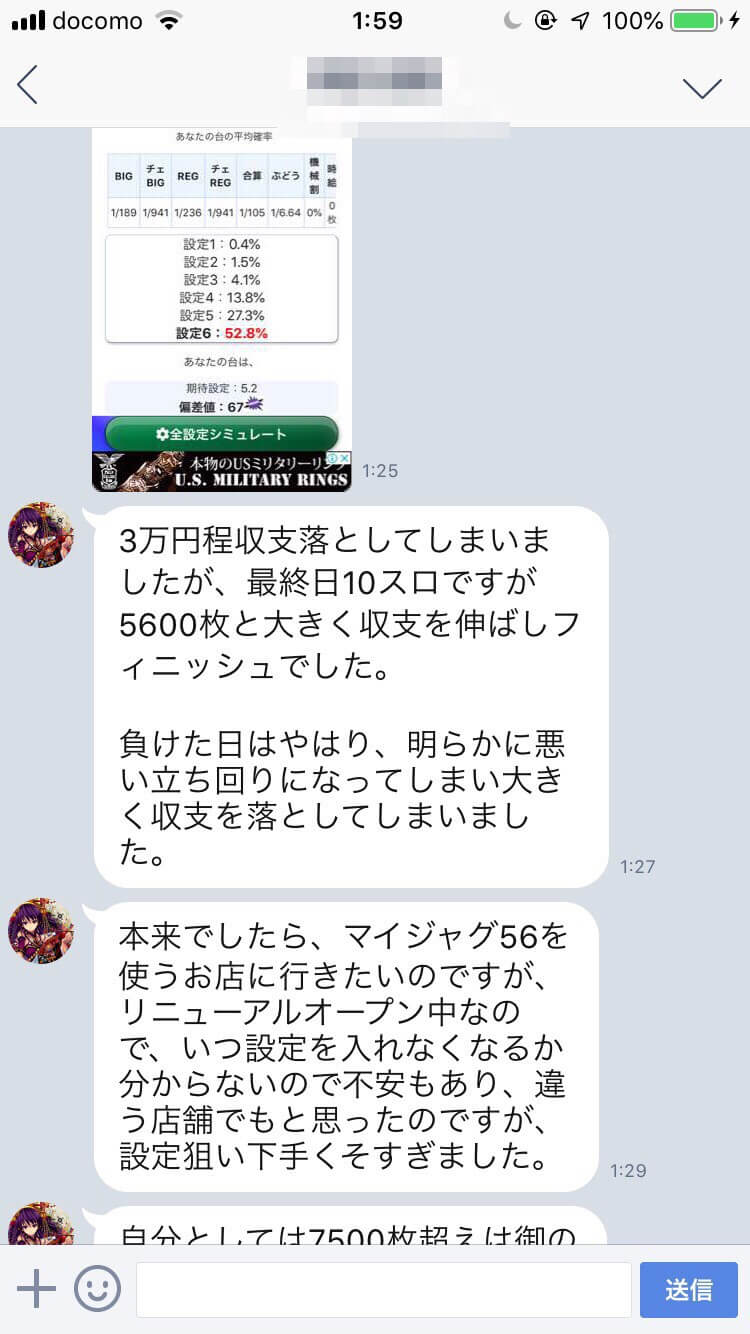
Task: Tap the 送信 send button
Action: tap(688, 1290)
